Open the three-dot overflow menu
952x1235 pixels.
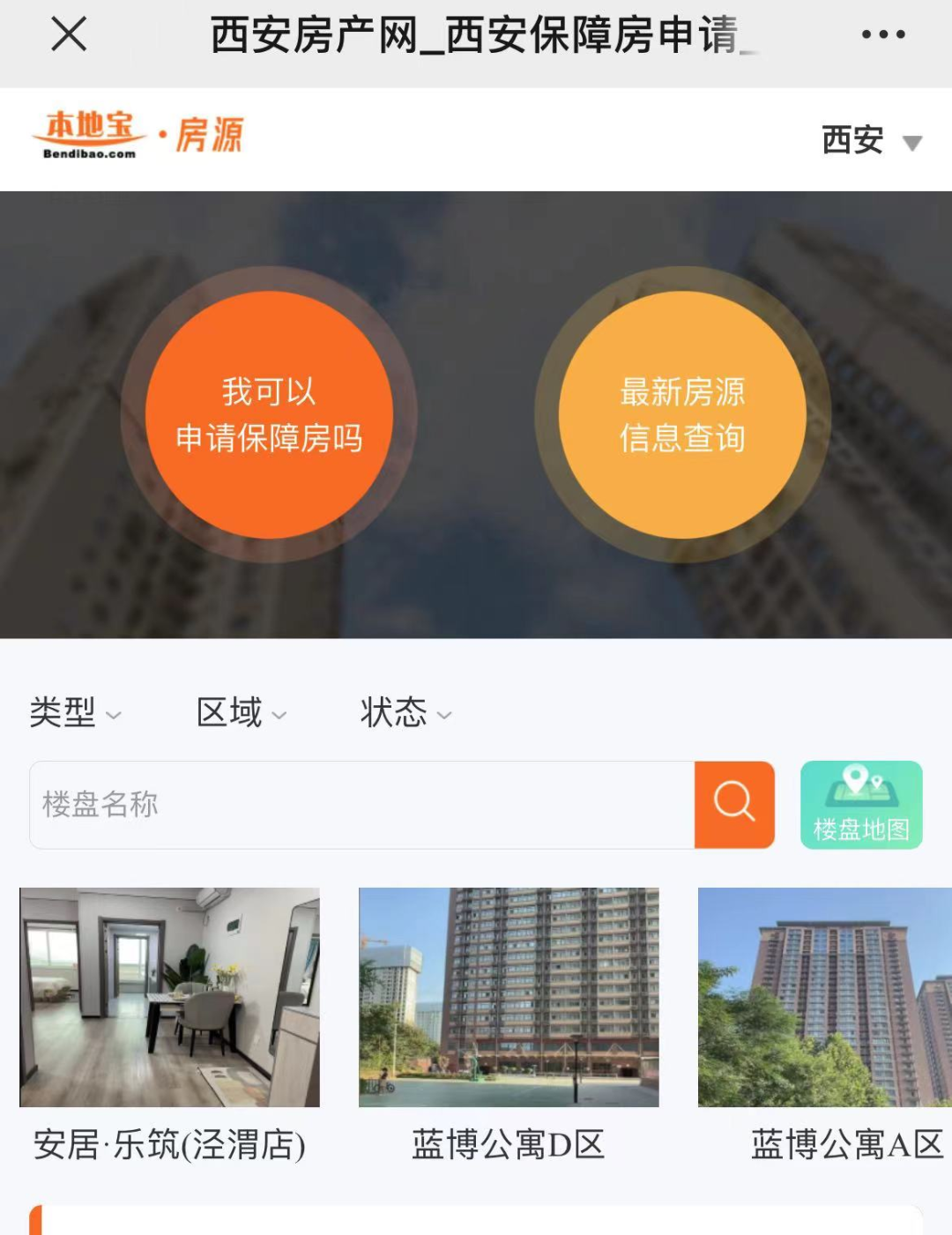(x=882, y=35)
